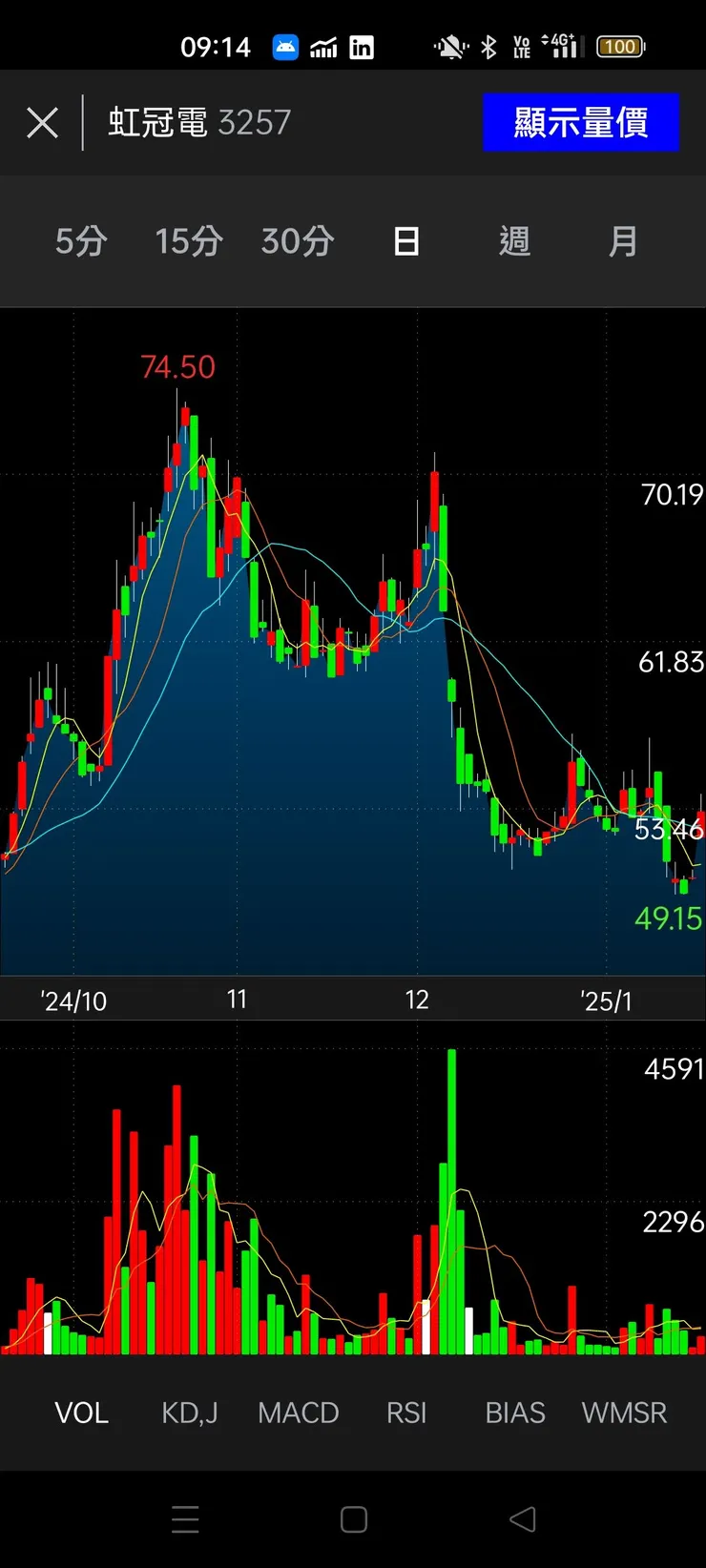
Task: Go back using the system back button
Action: 522,1519
